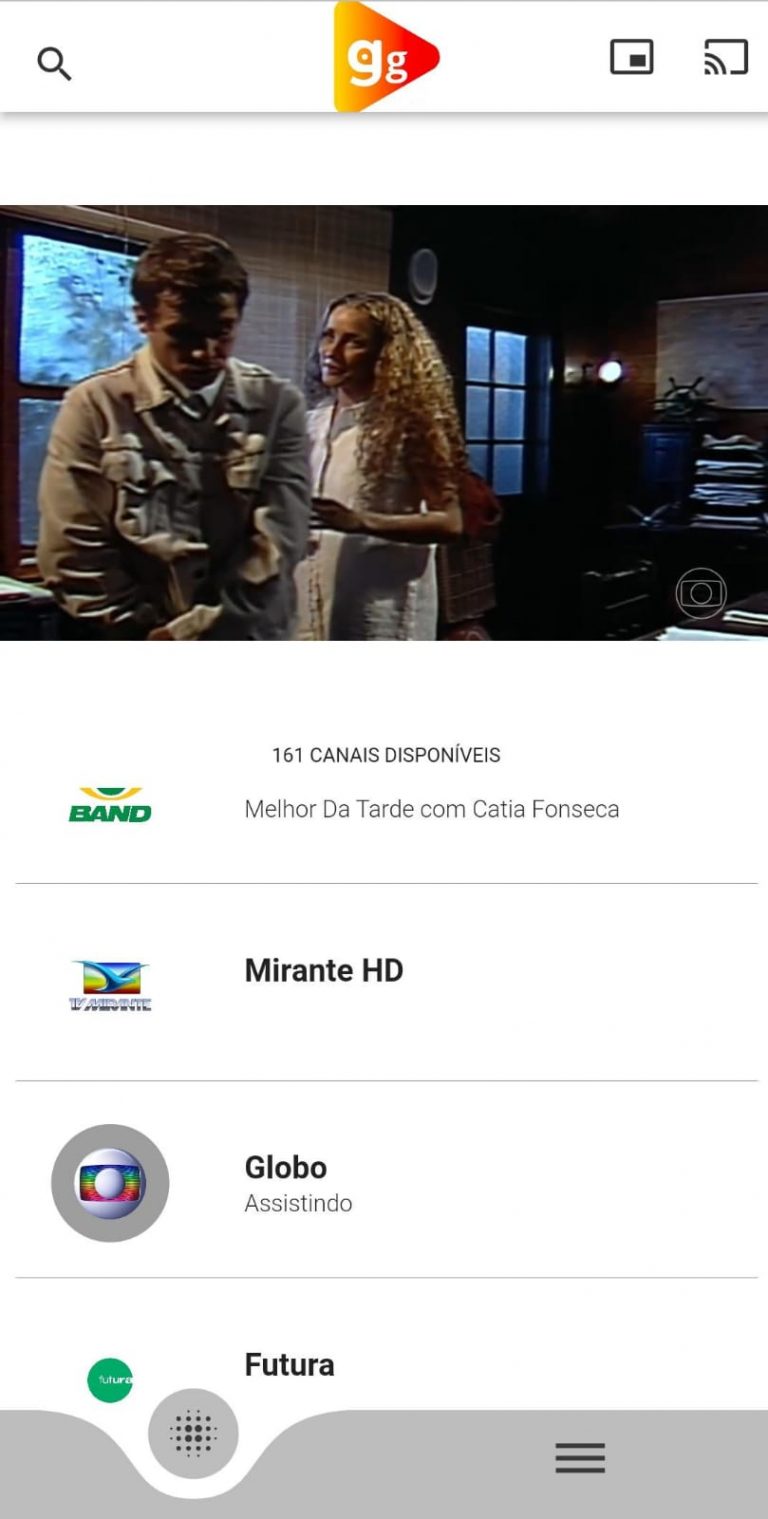Viewport: 768px width, 1519px height.
Task: Cast the stream to another device
Action: [726, 58]
